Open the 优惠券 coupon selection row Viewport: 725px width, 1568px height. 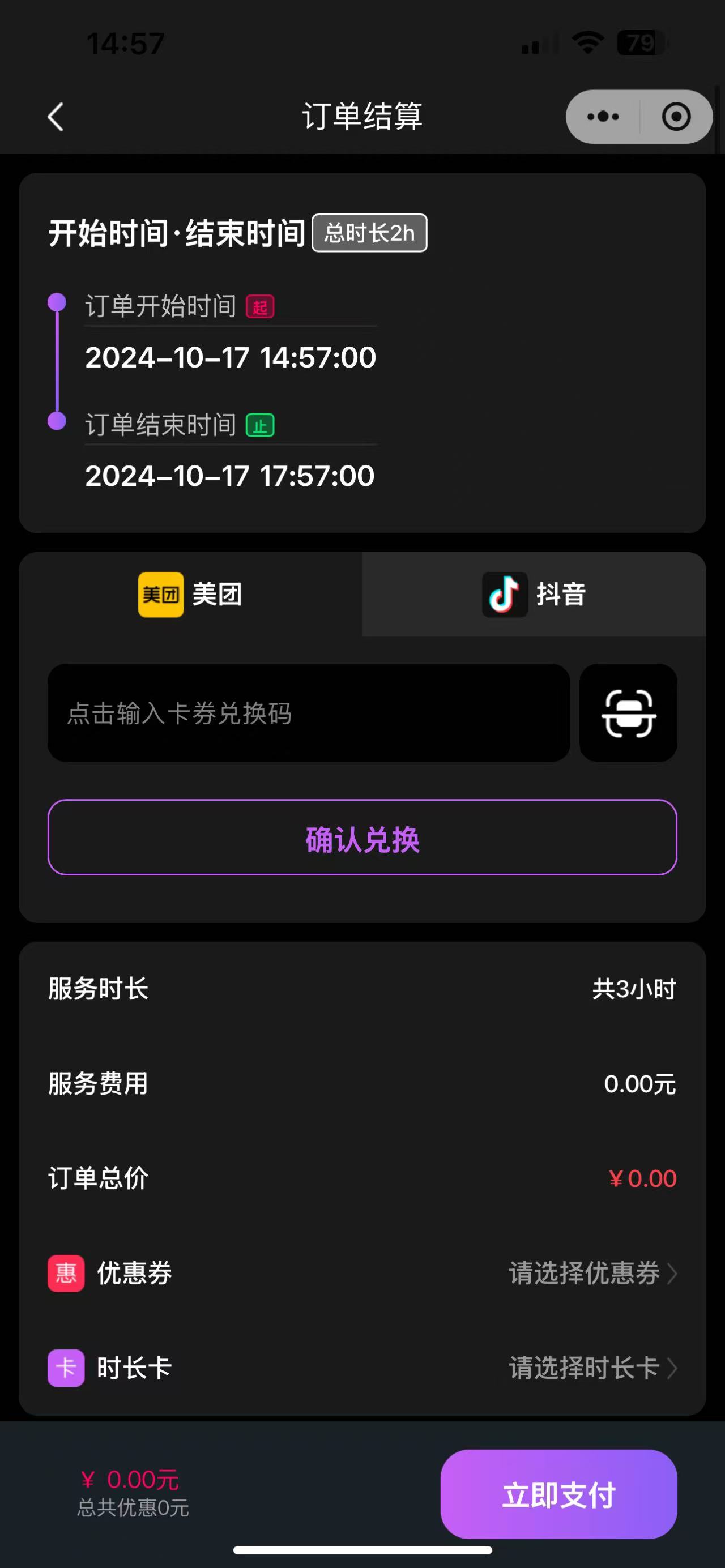(x=362, y=1273)
